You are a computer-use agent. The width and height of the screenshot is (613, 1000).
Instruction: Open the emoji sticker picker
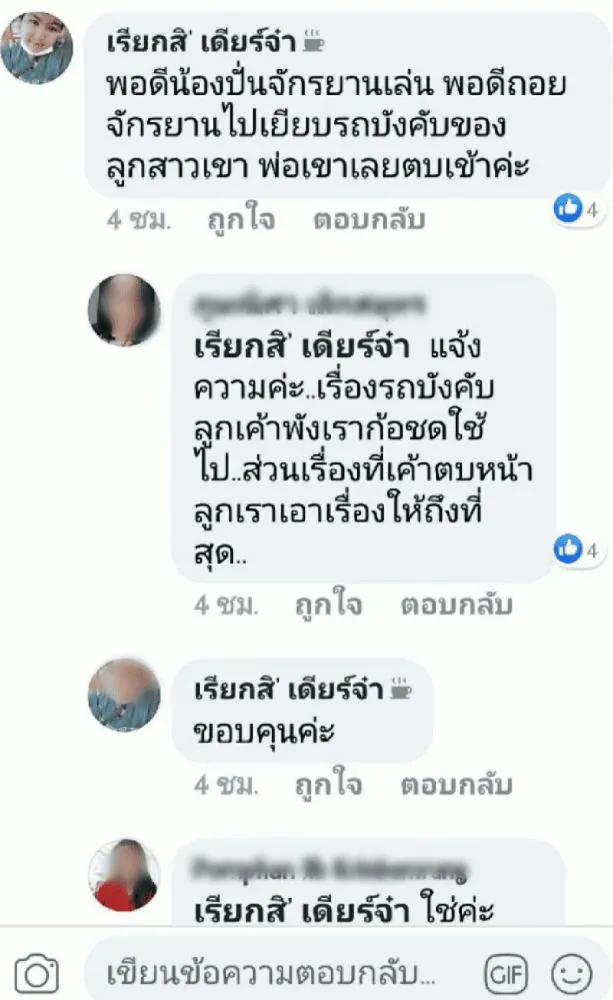(x=572, y=972)
